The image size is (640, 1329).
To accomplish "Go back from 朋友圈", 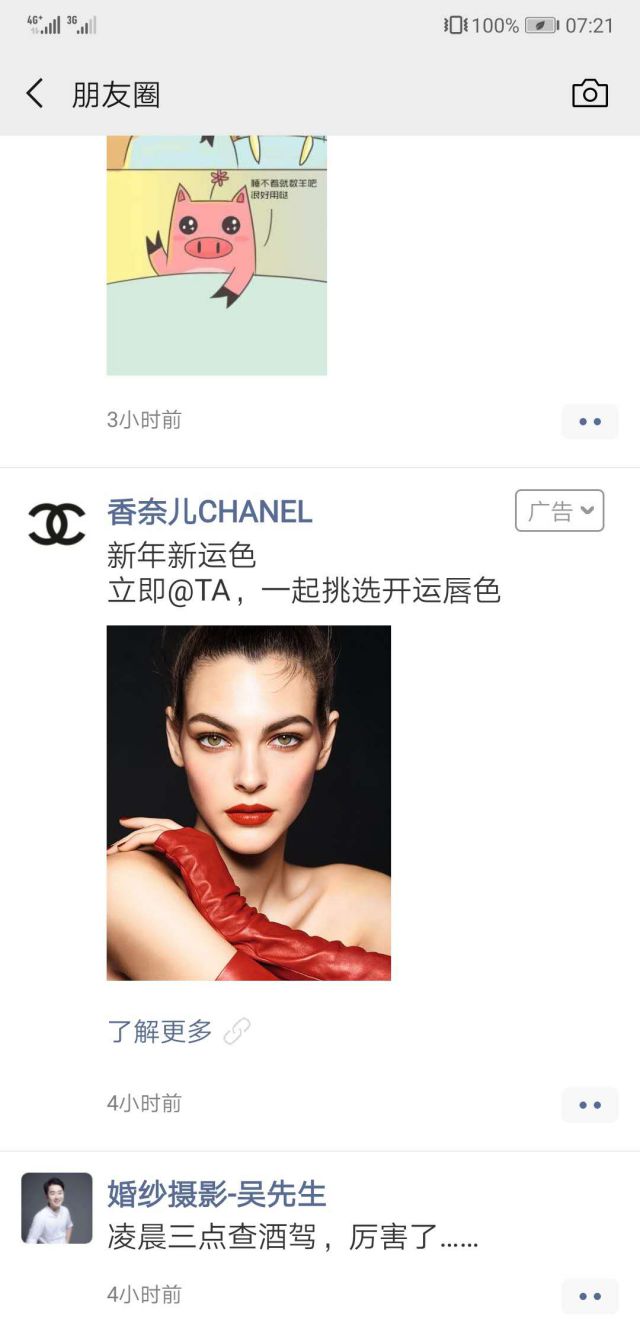I will click(35, 94).
